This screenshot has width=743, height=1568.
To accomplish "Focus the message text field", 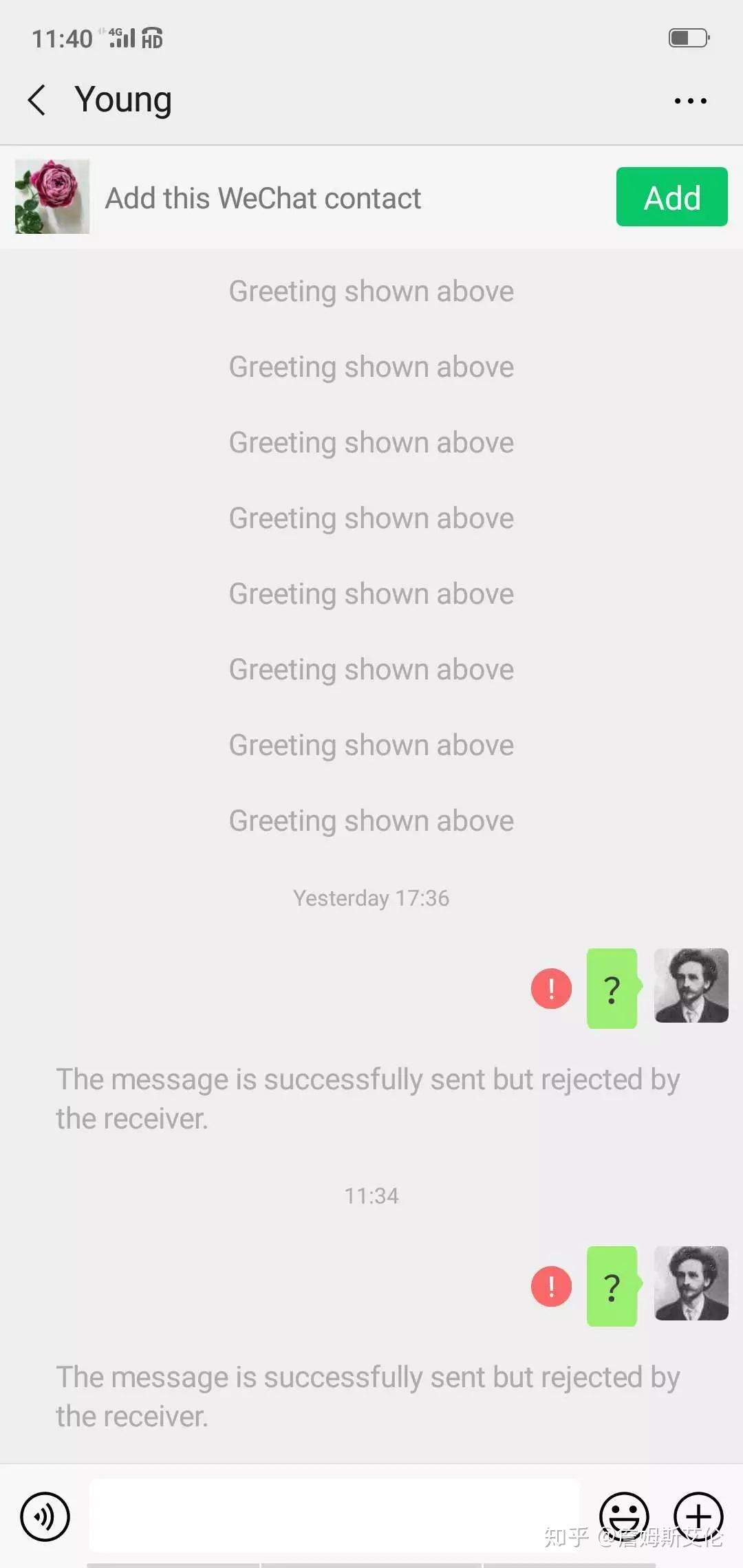I will point(334,1516).
